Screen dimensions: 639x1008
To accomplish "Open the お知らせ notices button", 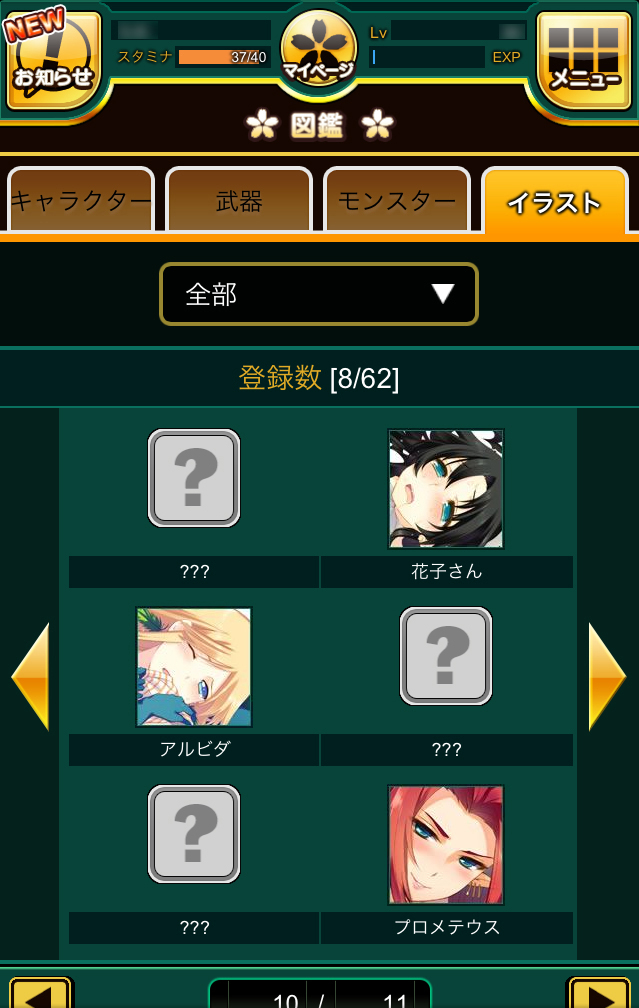I will click(53, 58).
